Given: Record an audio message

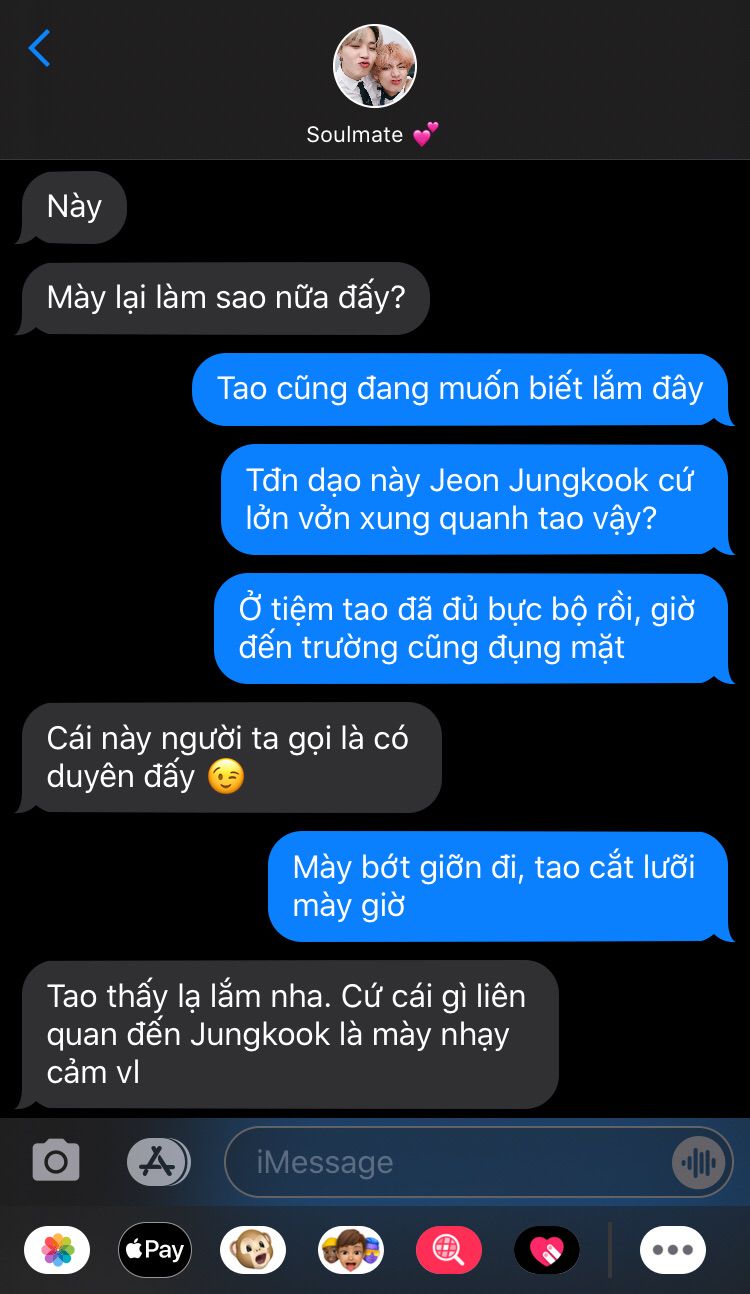Looking at the screenshot, I should tap(698, 1162).
